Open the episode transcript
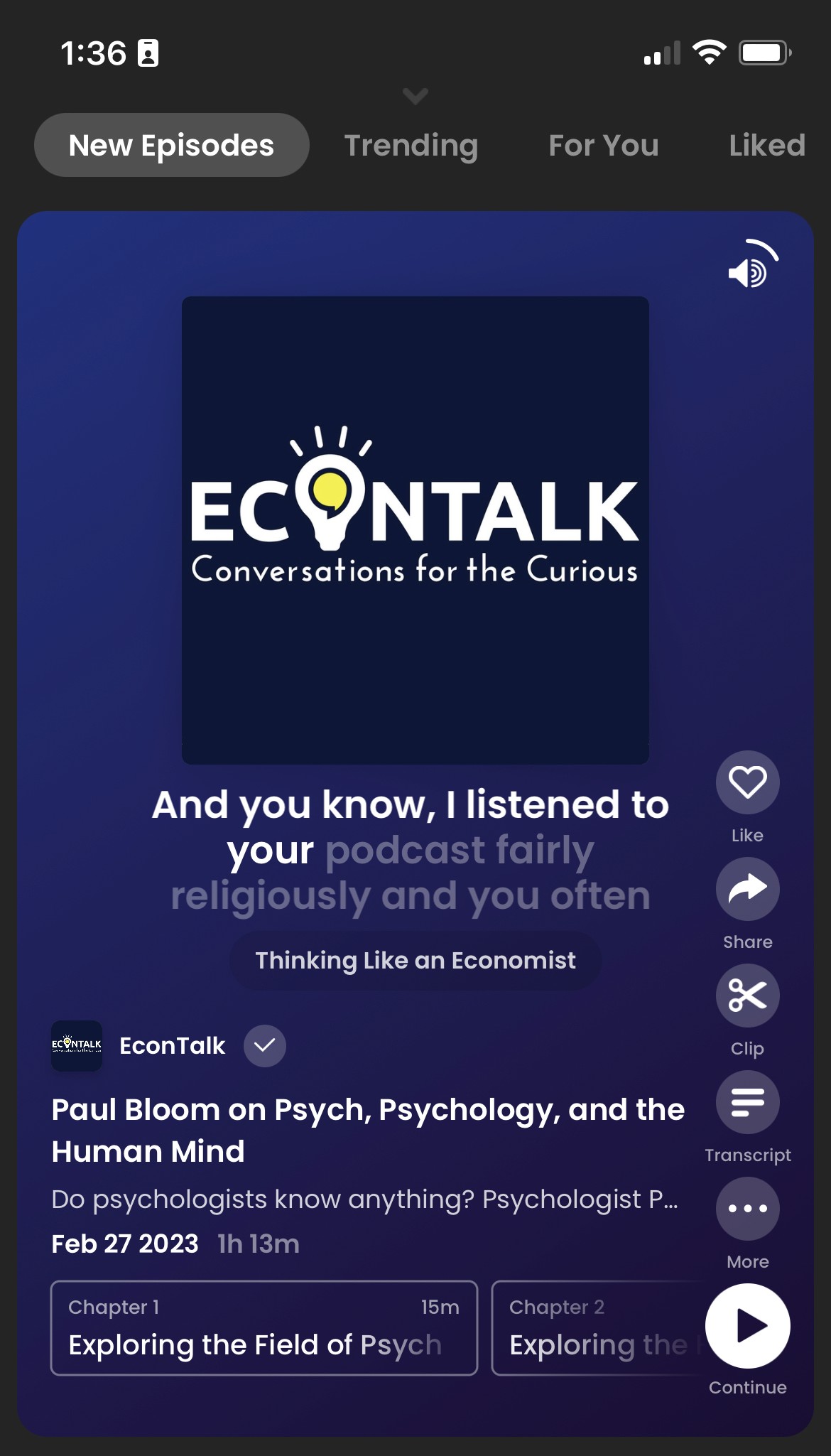This screenshot has height=1456, width=831. point(747,1102)
